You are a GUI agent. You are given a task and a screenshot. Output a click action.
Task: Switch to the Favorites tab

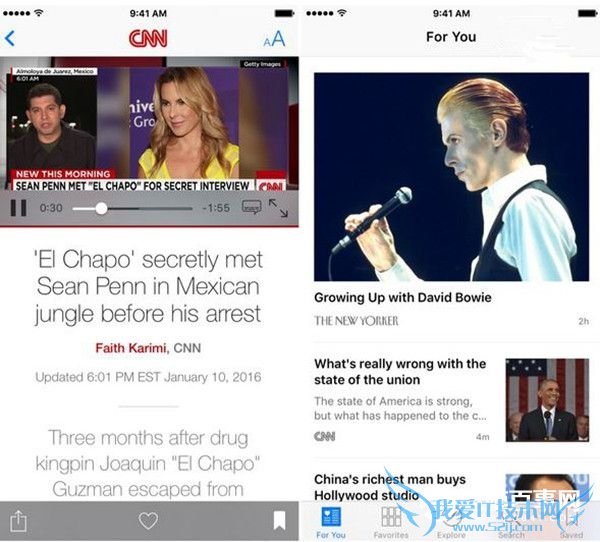click(391, 522)
